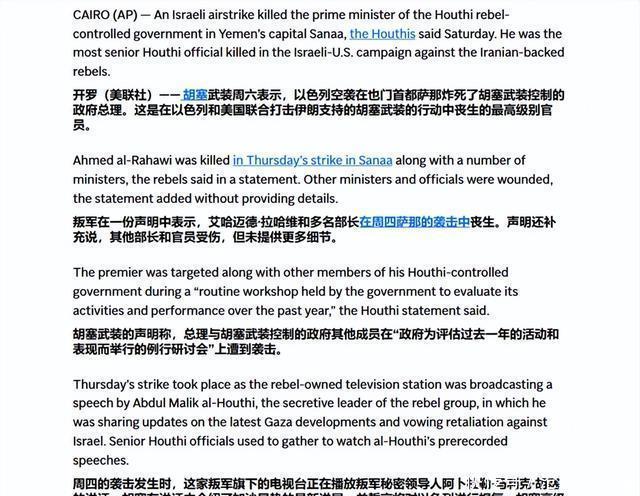
Task: Open the "在周四萨那的袭击中" link
Action: [x=414, y=223]
